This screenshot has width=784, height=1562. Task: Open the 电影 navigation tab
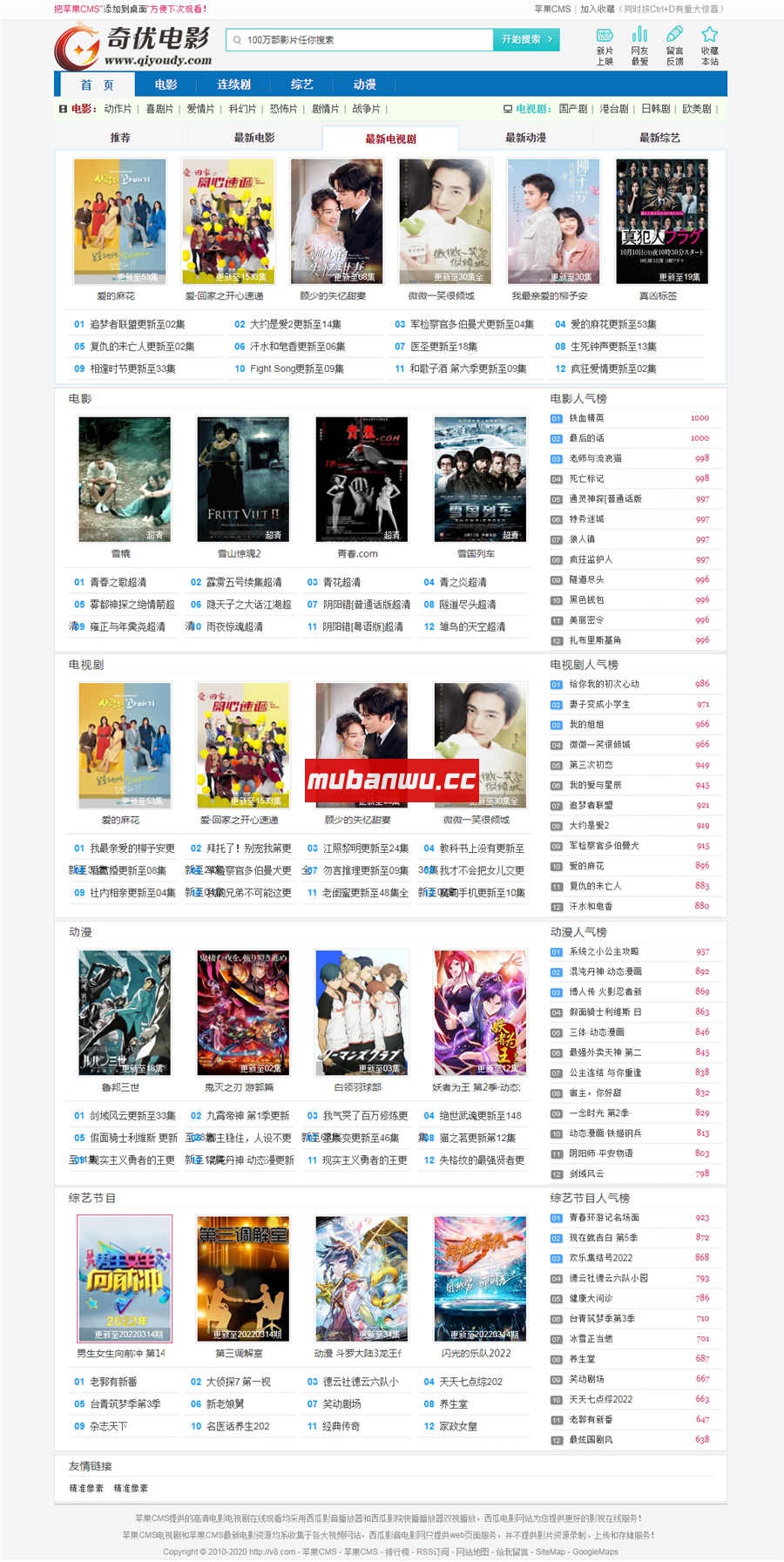coord(166,85)
